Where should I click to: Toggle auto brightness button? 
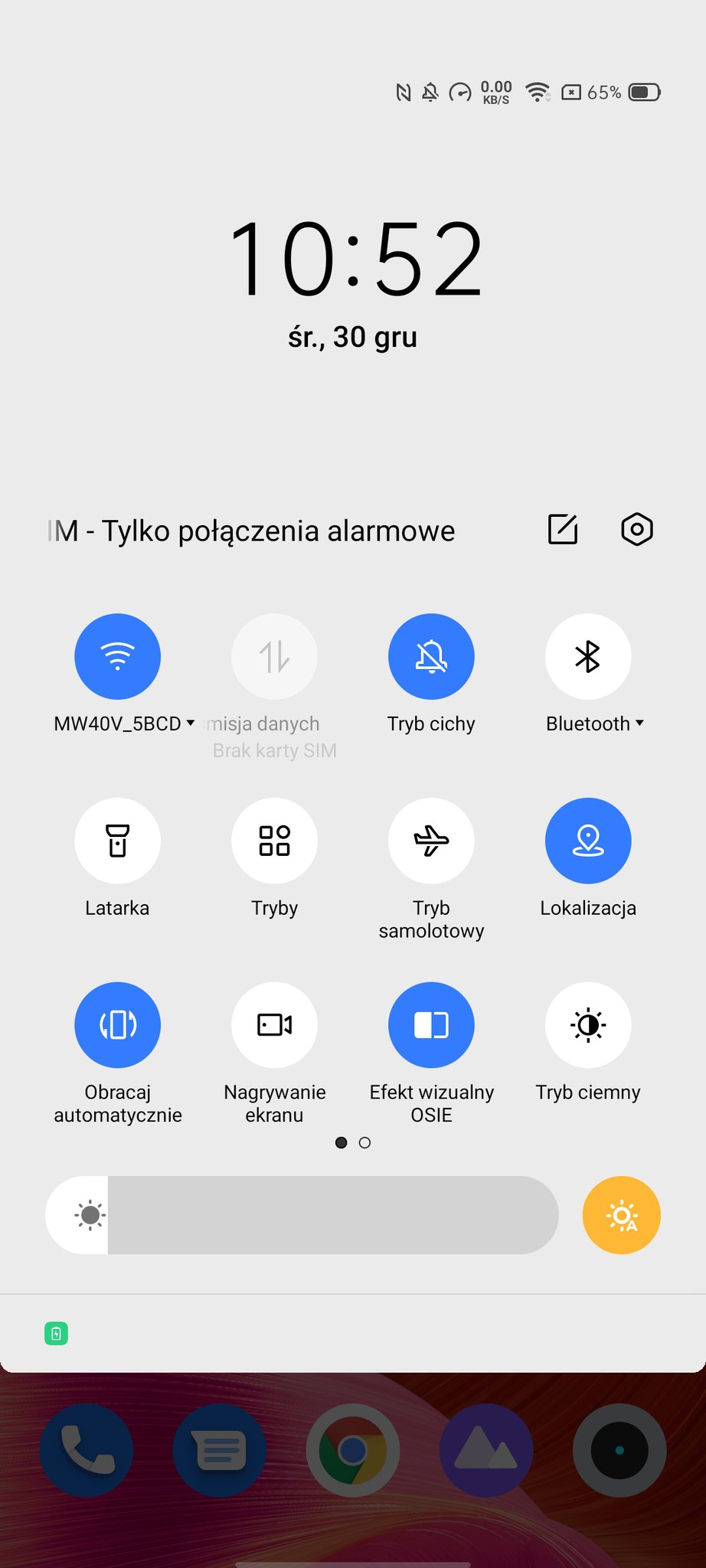point(621,1215)
